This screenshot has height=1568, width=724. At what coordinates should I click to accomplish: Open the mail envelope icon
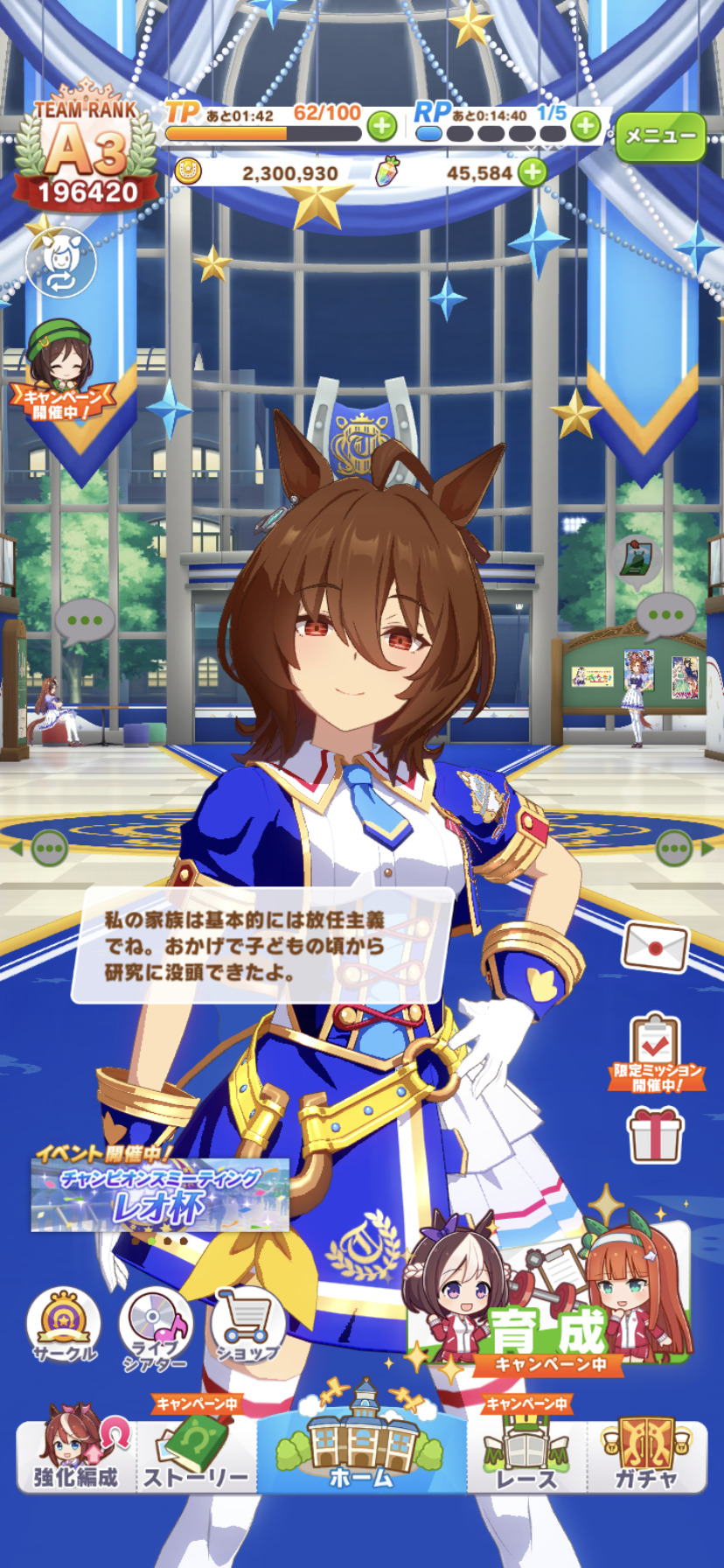[x=655, y=947]
